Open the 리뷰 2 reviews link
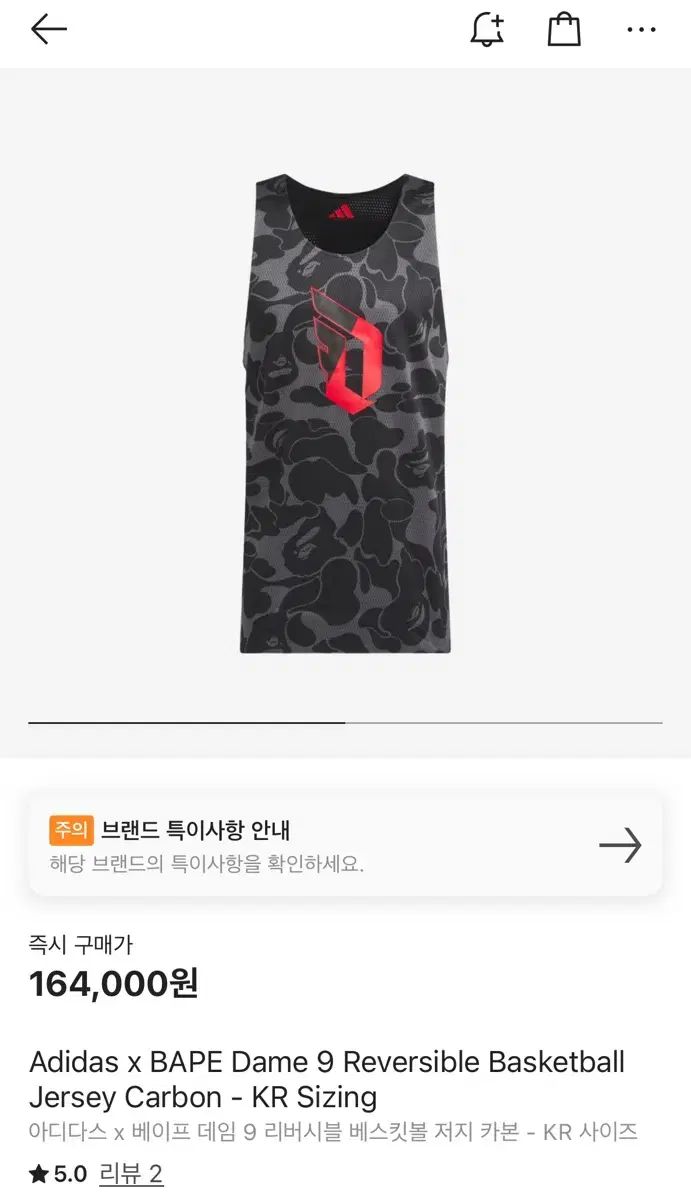The image size is (691, 1200). [x=130, y=1173]
